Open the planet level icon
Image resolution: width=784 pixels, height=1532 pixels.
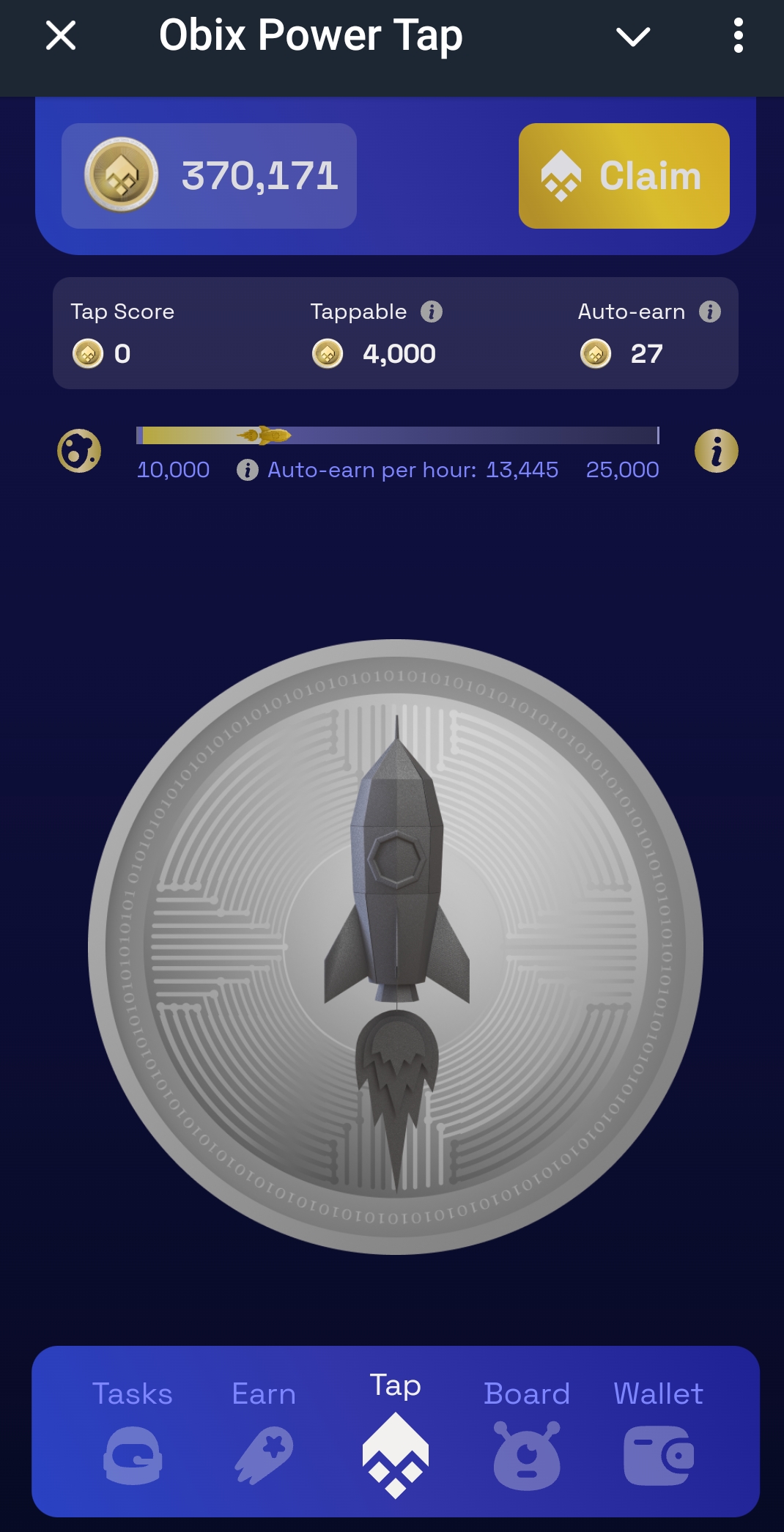pos(79,451)
